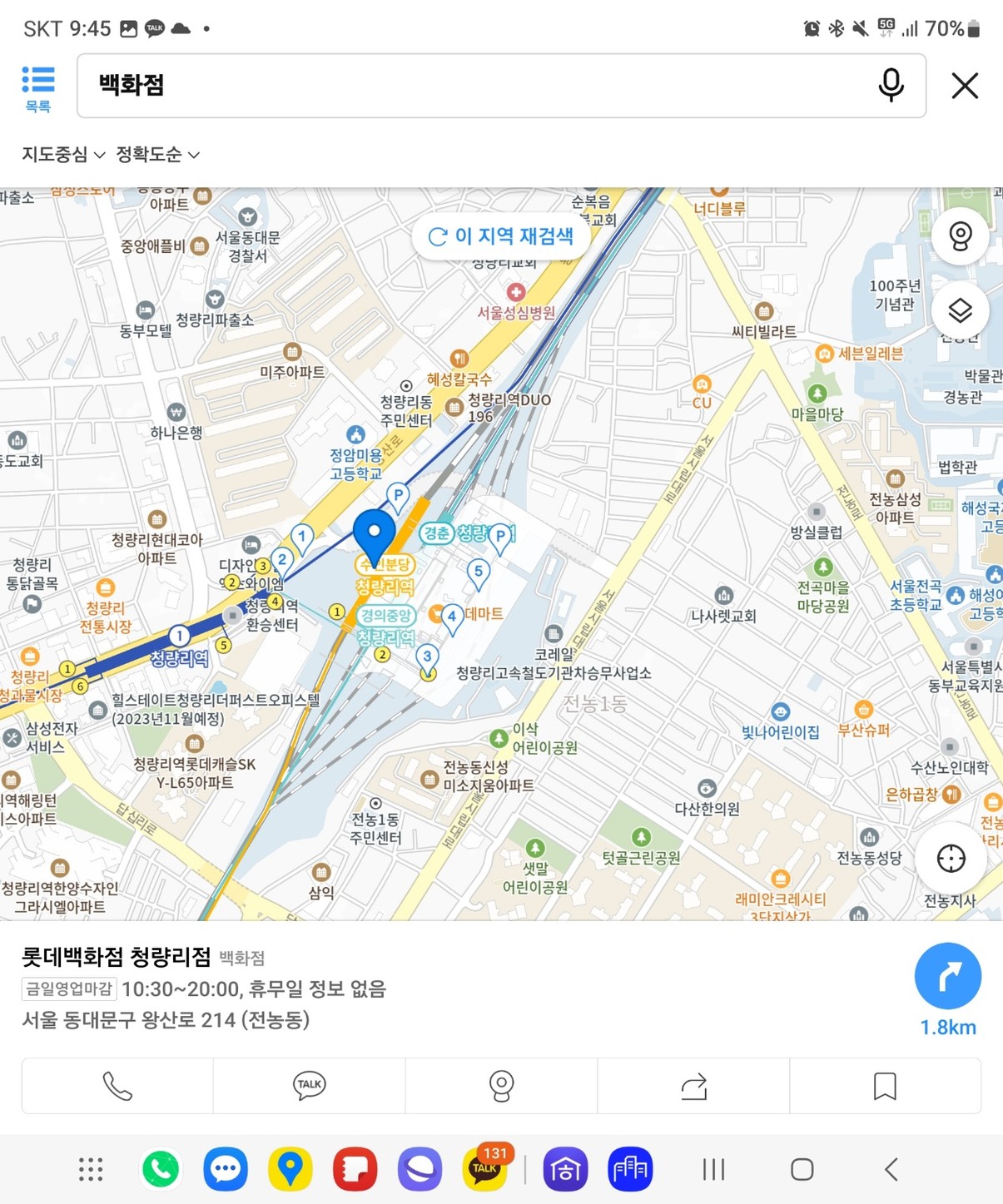The image size is (1003, 1204).
Task: Get directions to 롯데백화점 청량리점
Action: tap(947, 976)
